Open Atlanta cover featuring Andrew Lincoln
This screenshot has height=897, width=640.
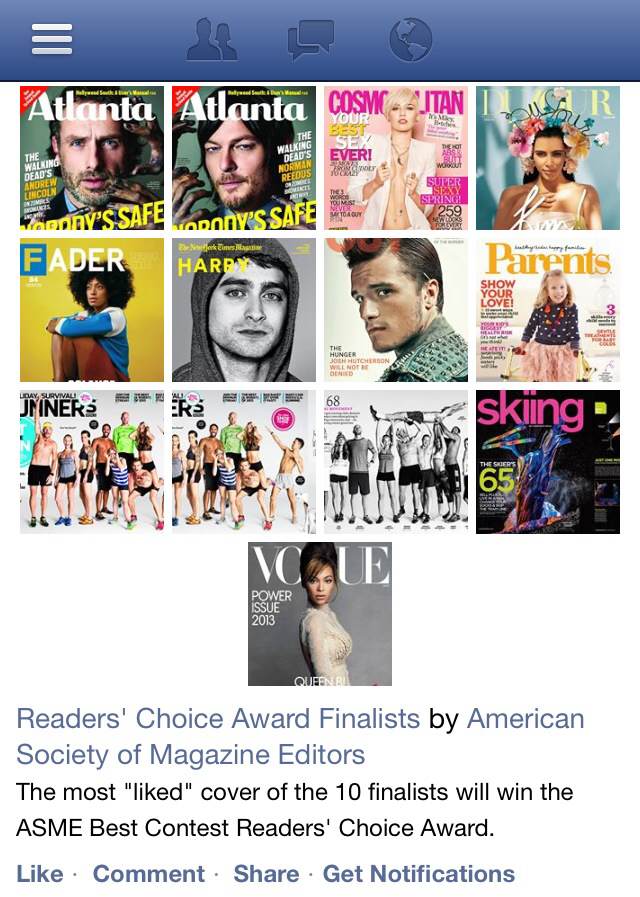[x=92, y=158]
